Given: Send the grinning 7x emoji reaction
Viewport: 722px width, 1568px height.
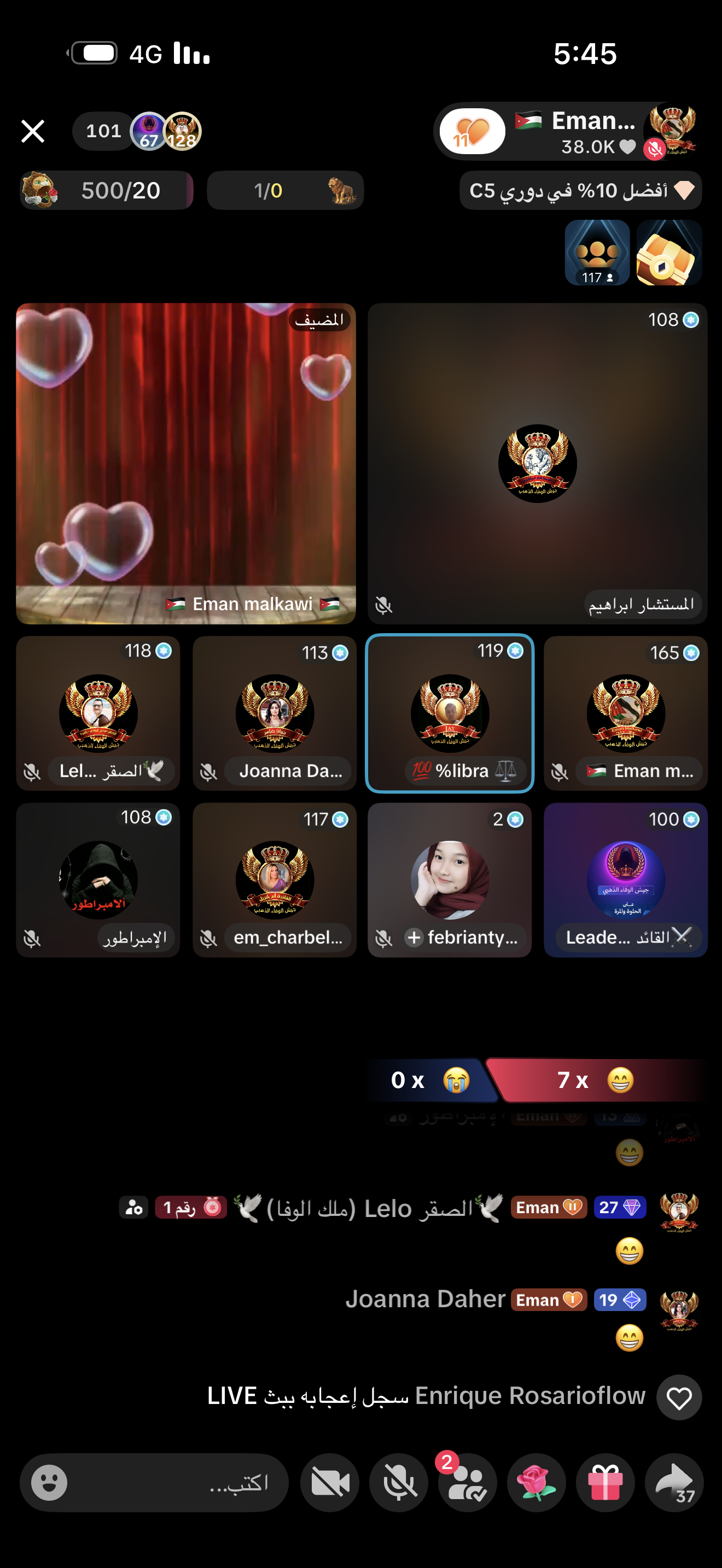Looking at the screenshot, I should tap(597, 1080).
